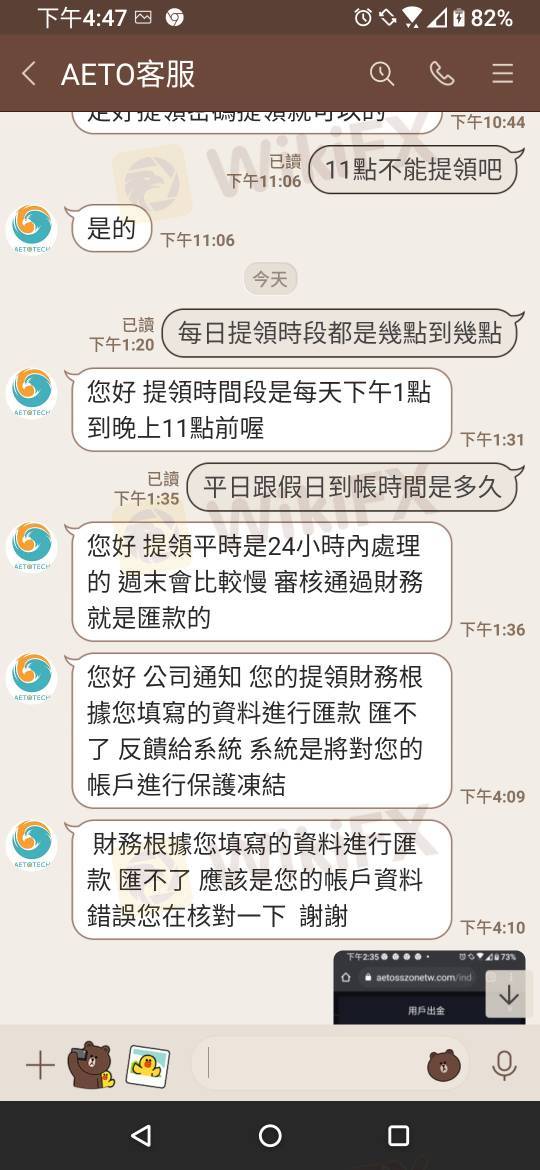
Task: Open the sticker and emoji panel
Action: coord(444,1066)
